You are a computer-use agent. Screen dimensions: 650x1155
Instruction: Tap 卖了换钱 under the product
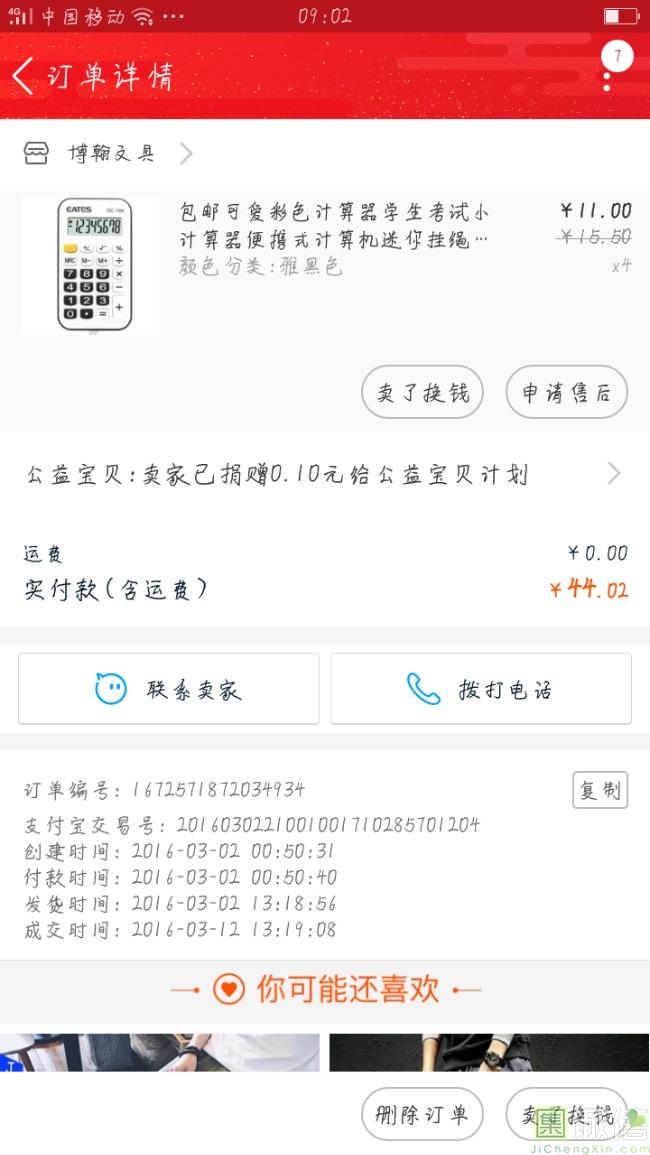coord(422,393)
